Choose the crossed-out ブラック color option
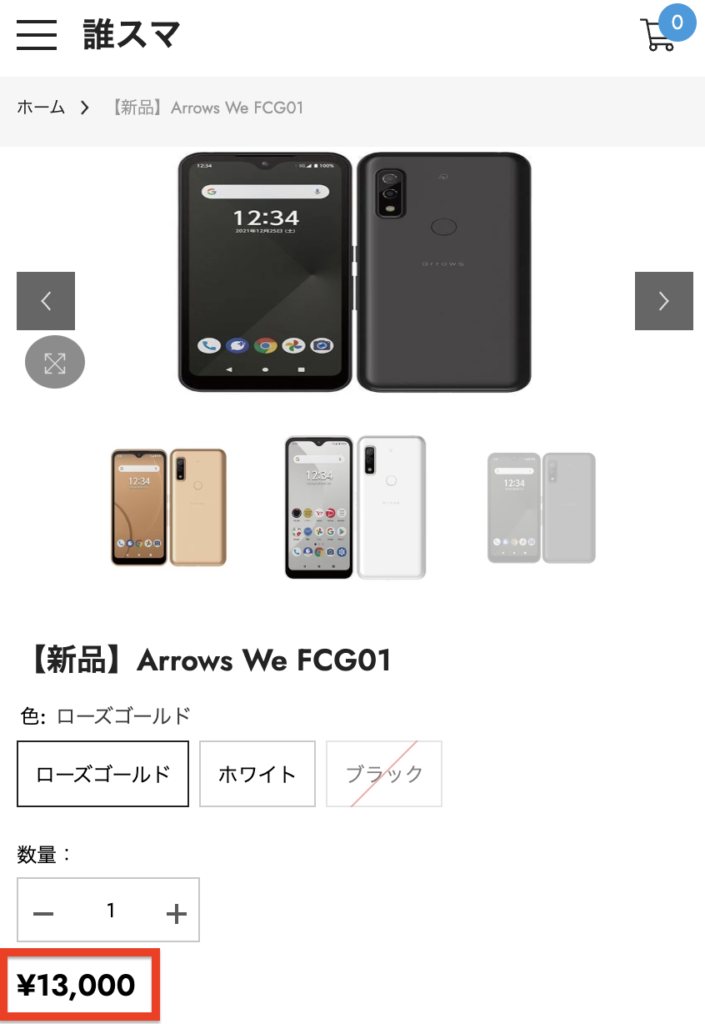Viewport: 705px width, 1024px height. point(384,774)
